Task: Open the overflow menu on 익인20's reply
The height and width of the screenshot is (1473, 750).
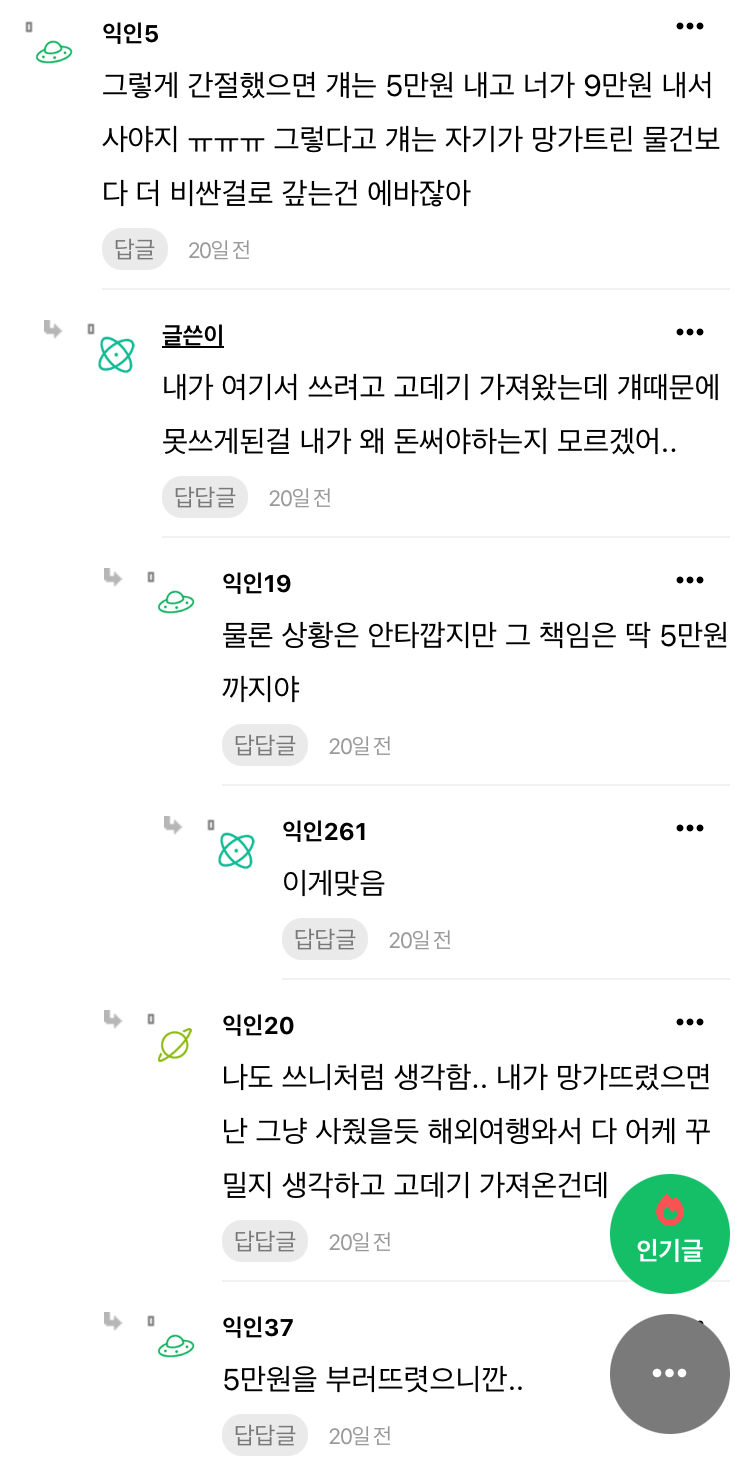Action: 690,1022
